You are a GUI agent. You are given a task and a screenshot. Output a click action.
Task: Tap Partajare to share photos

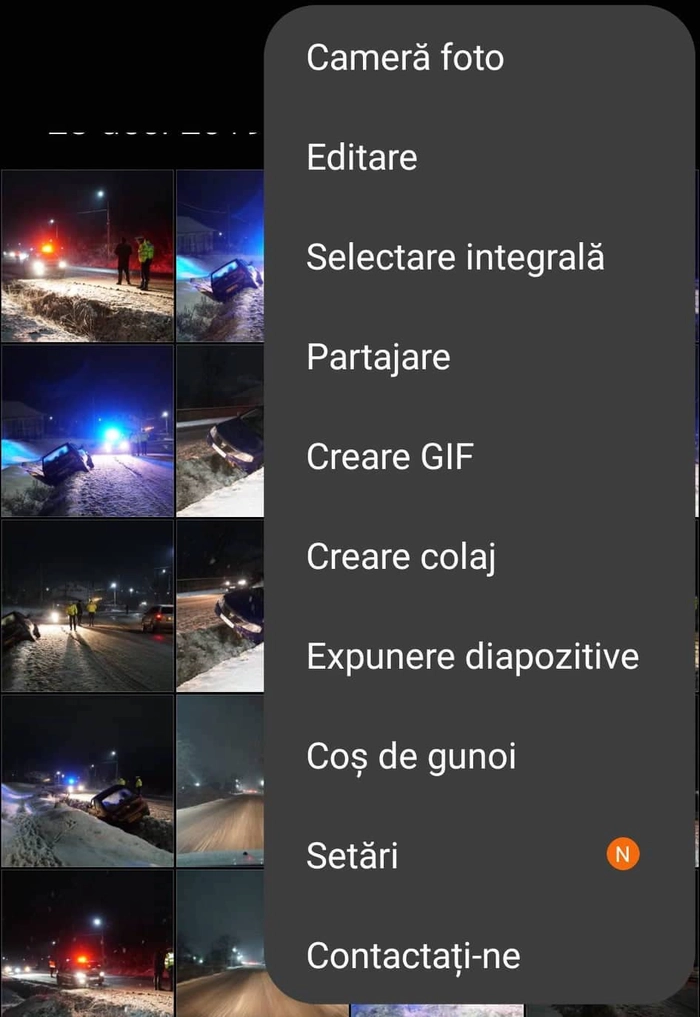tap(378, 357)
